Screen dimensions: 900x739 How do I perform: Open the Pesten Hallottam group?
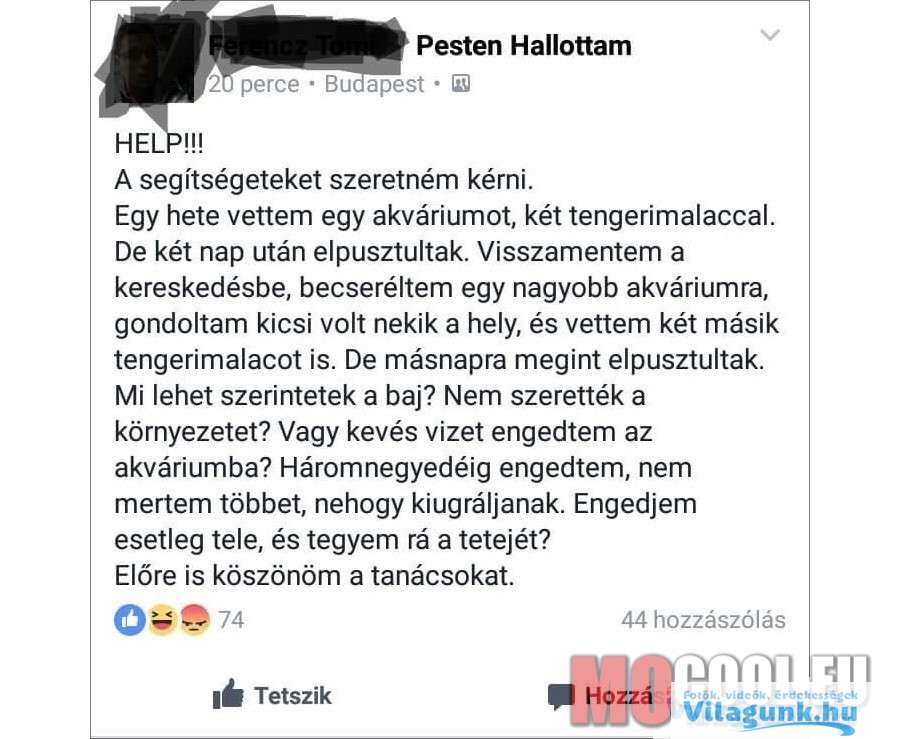click(523, 45)
